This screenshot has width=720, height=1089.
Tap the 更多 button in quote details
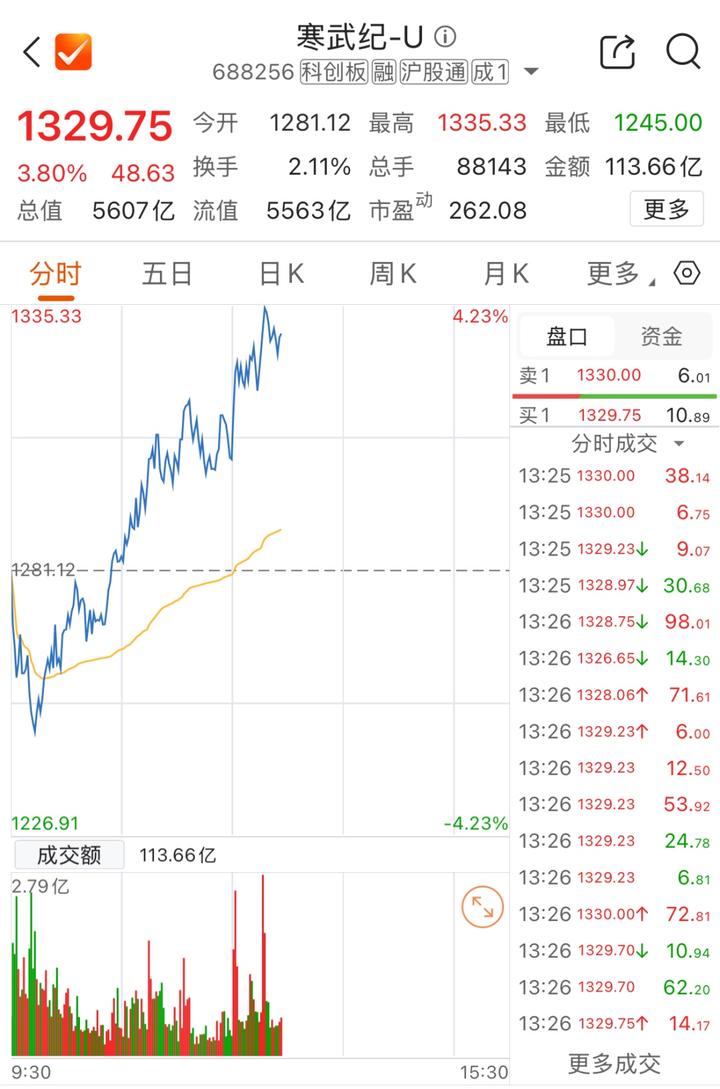[x=666, y=210]
